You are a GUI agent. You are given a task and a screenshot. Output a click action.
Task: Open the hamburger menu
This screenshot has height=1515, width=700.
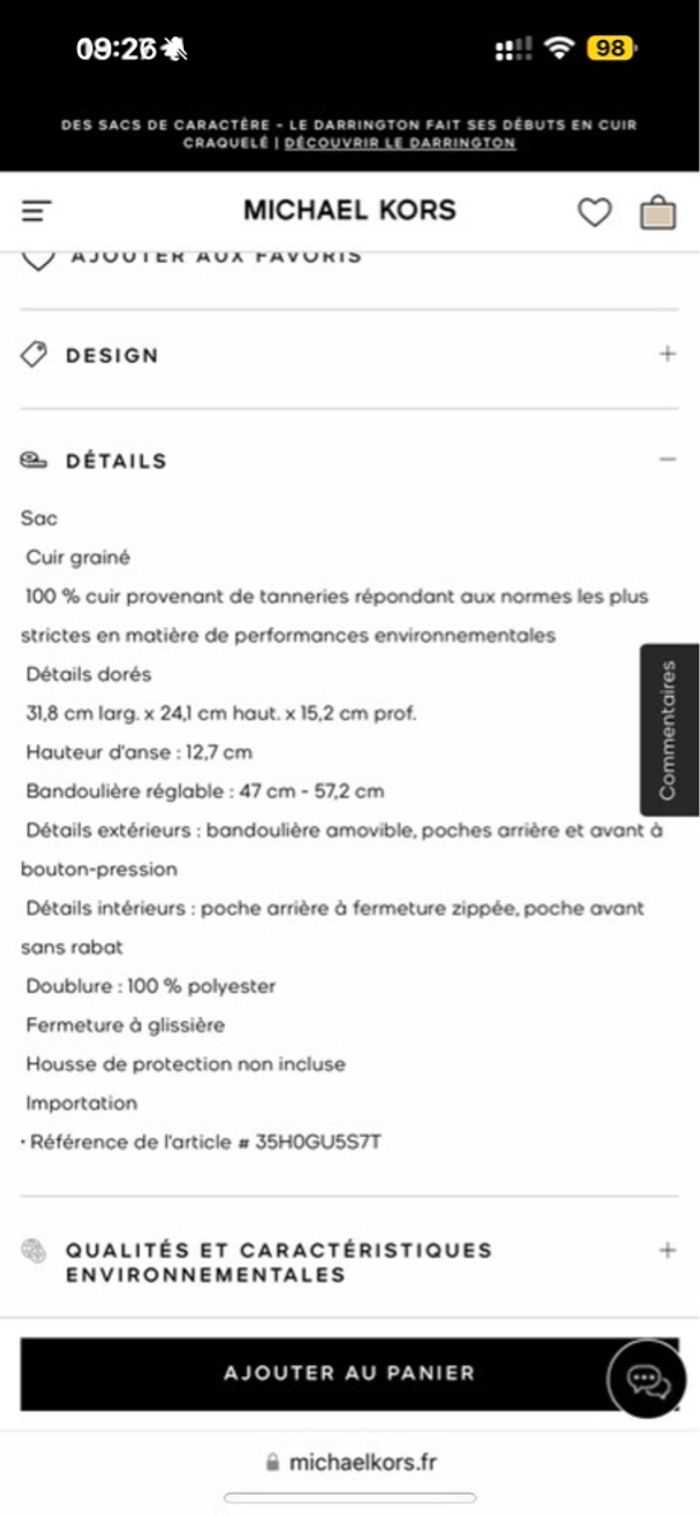(37, 211)
